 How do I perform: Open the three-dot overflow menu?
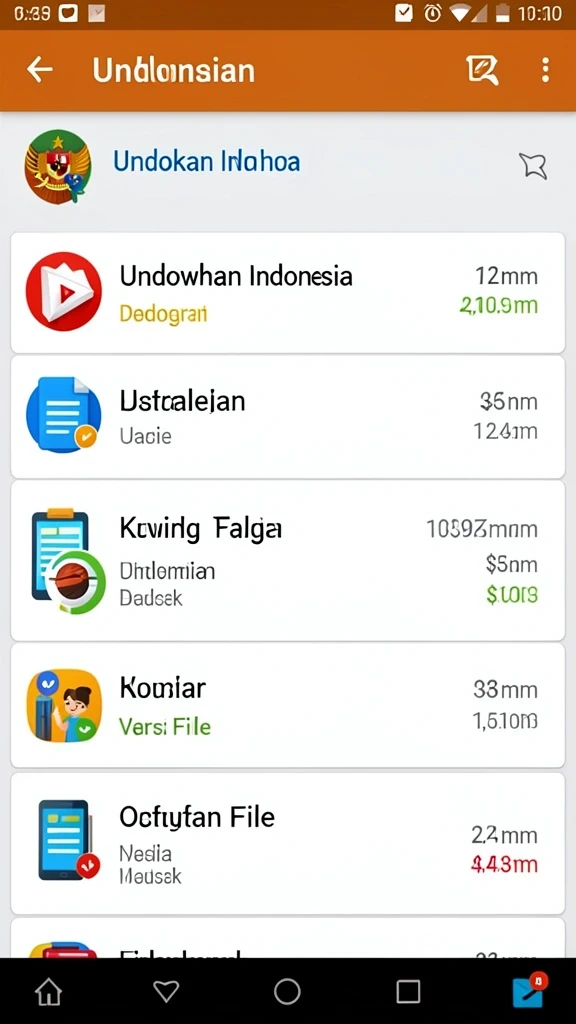coord(545,70)
